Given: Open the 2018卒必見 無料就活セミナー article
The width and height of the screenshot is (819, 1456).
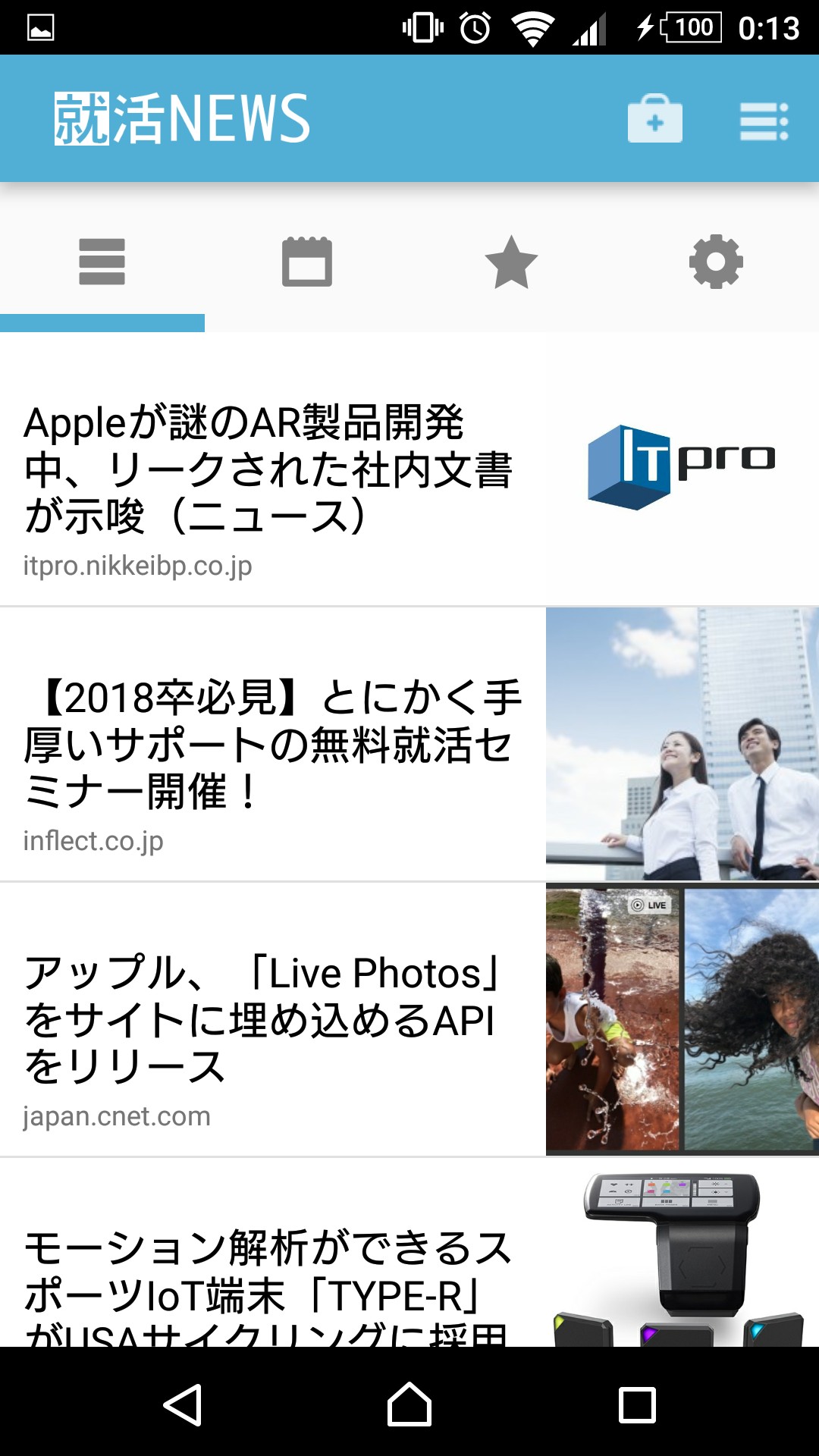Looking at the screenshot, I should pos(273,745).
